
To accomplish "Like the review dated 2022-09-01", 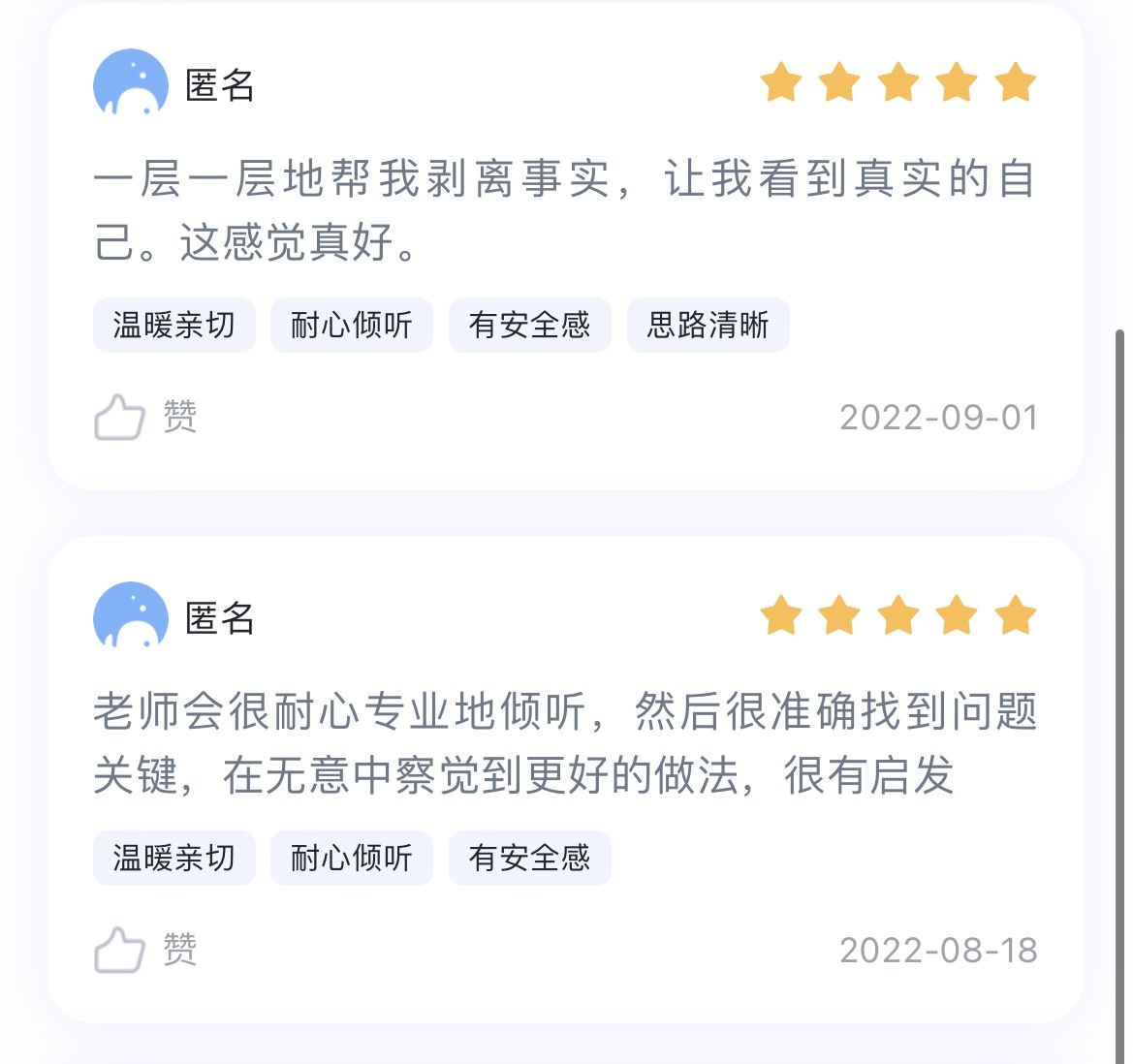I will [x=120, y=418].
